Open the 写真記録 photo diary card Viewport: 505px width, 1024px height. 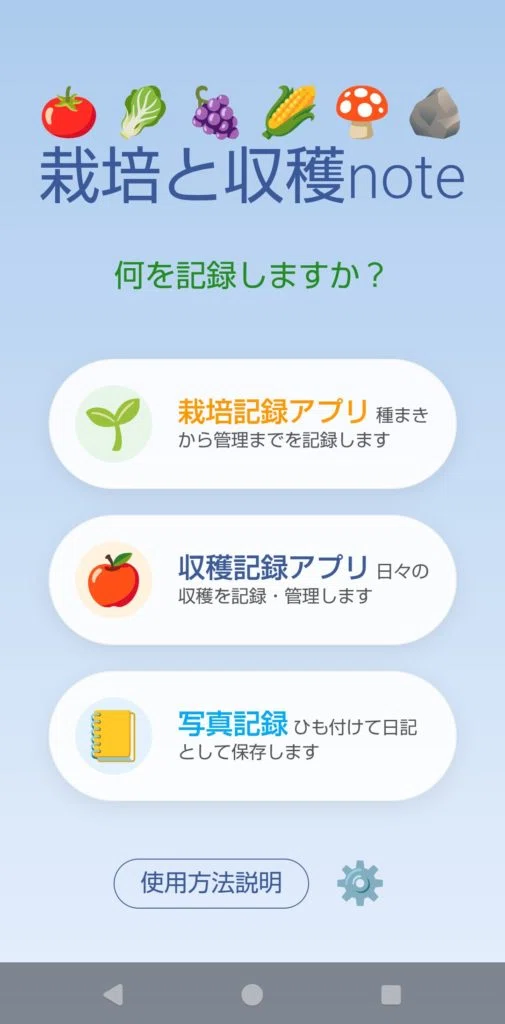[x=252, y=735]
